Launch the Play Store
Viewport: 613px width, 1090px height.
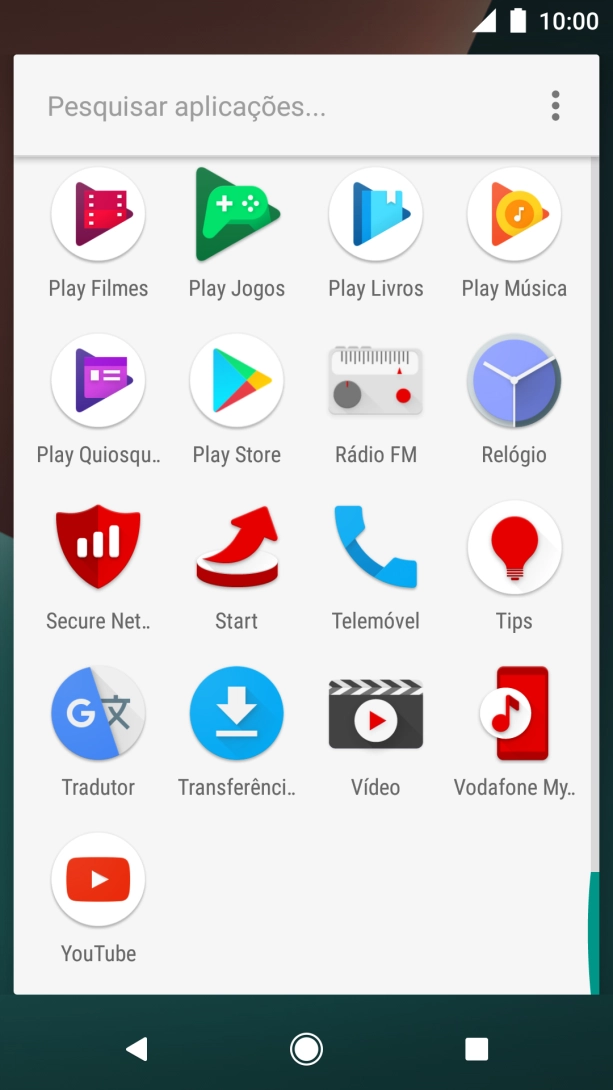(x=237, y=381)
